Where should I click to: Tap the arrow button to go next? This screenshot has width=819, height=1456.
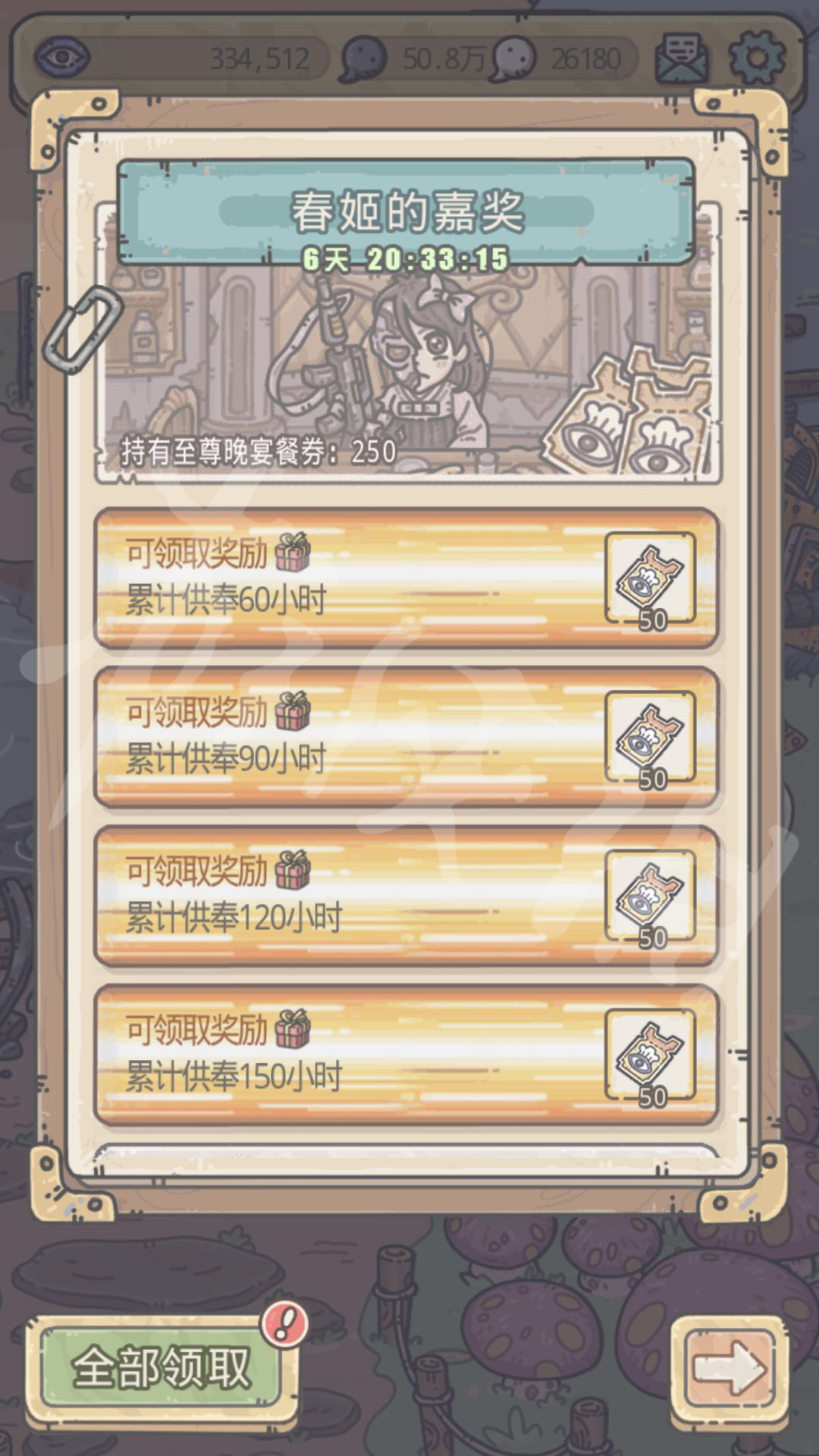coord(729,1369)
